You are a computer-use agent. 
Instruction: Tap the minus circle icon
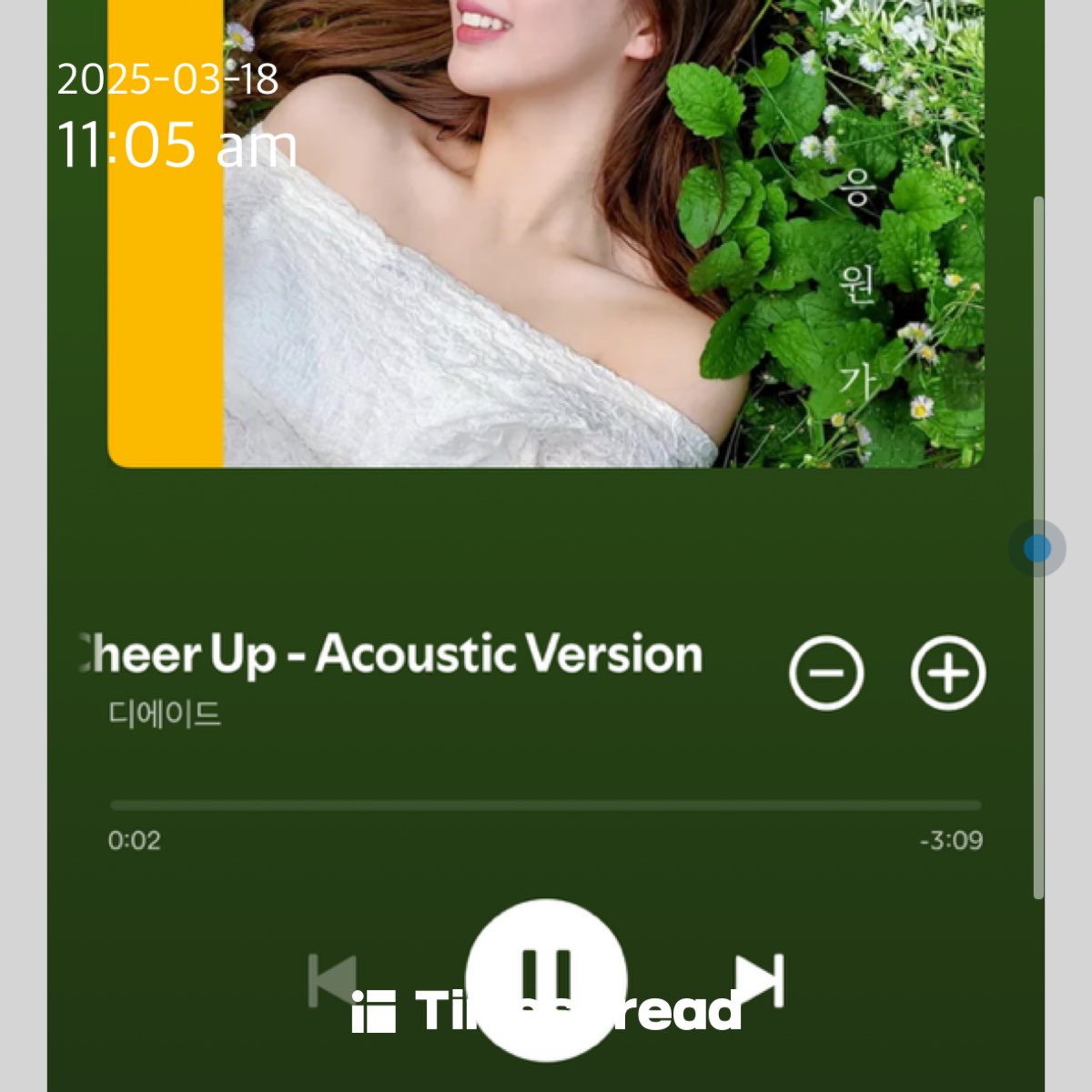[826, 672]
